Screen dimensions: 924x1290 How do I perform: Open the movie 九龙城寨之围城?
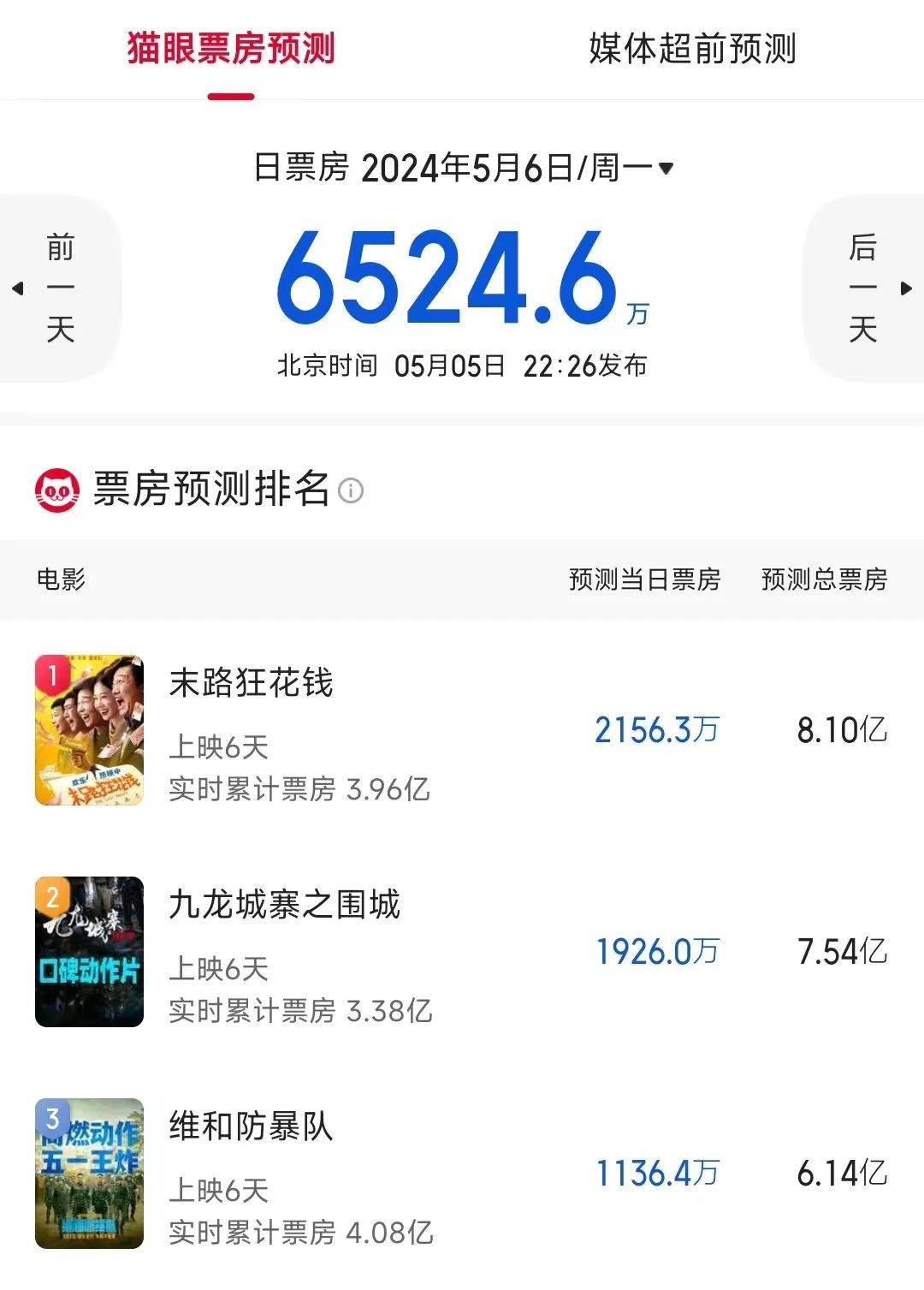(284, 905)
